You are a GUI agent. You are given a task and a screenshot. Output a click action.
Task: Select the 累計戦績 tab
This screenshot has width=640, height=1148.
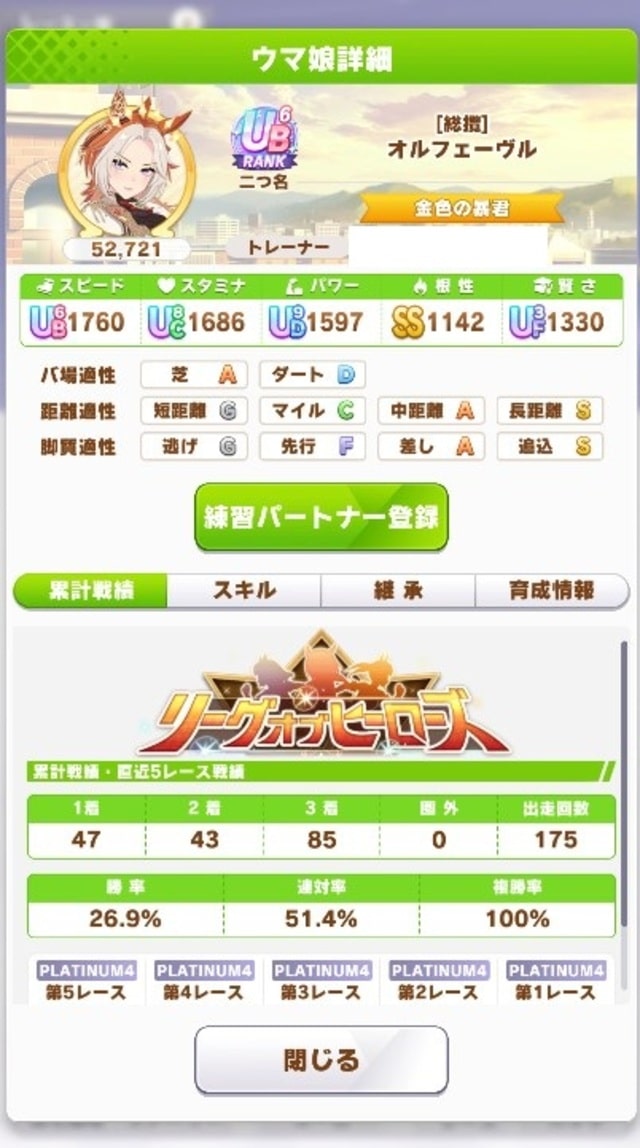click(x=90, y=590)
